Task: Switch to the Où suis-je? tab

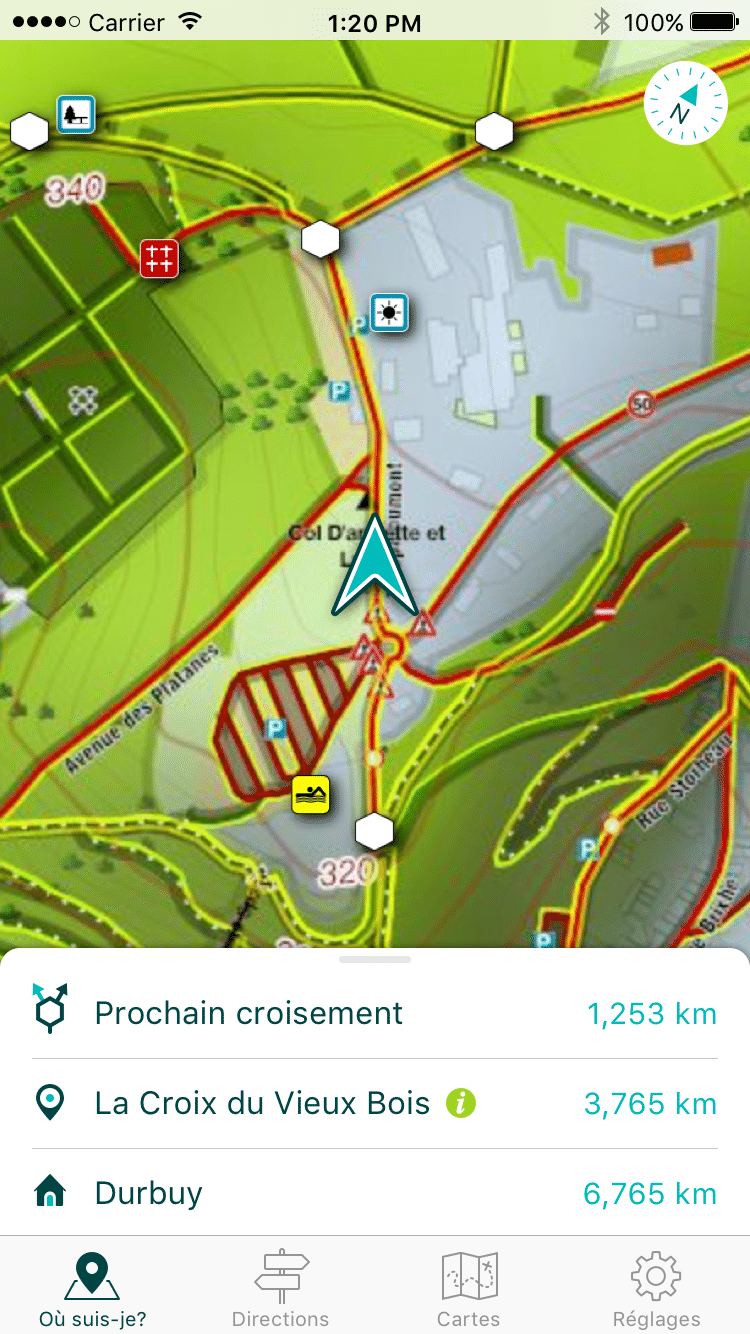Action: pos(92,1290)
